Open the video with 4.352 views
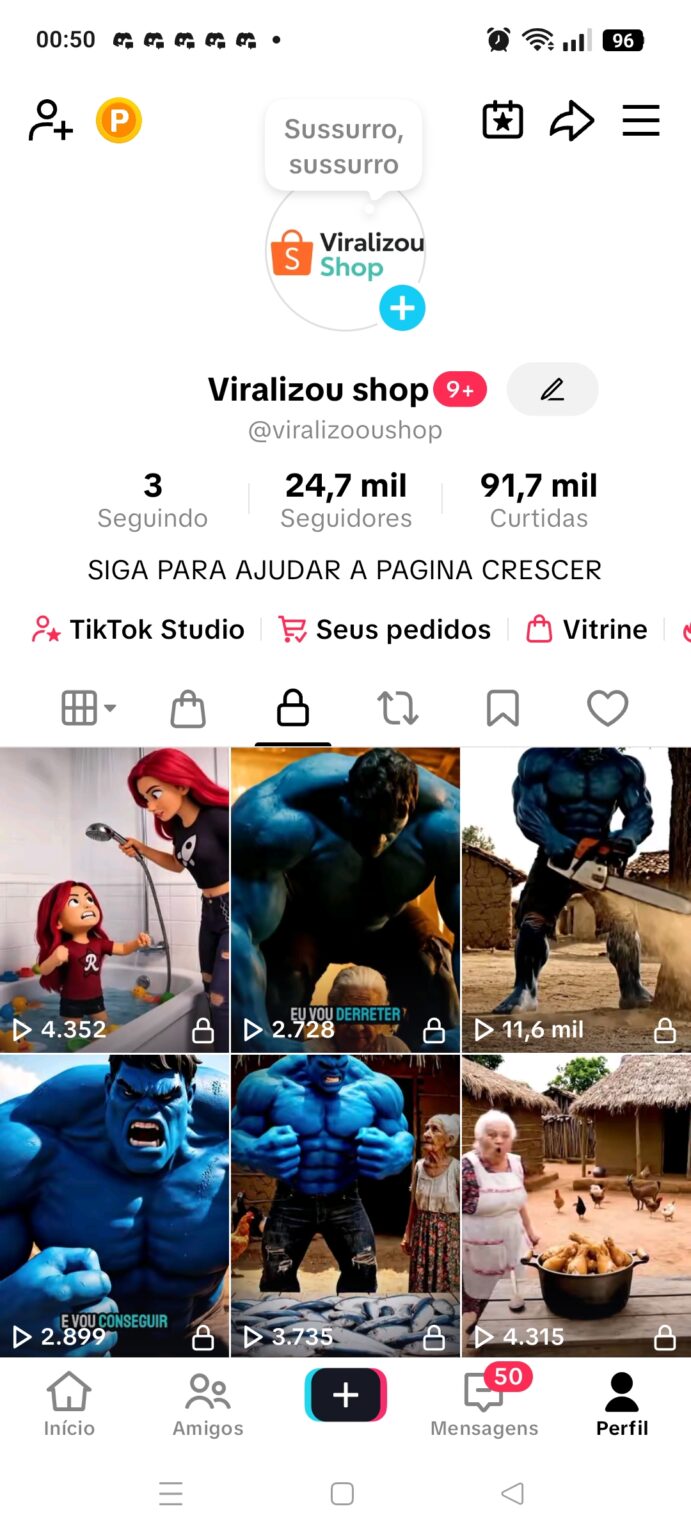This screenshot has width=691, height=1536. [114, 900]
